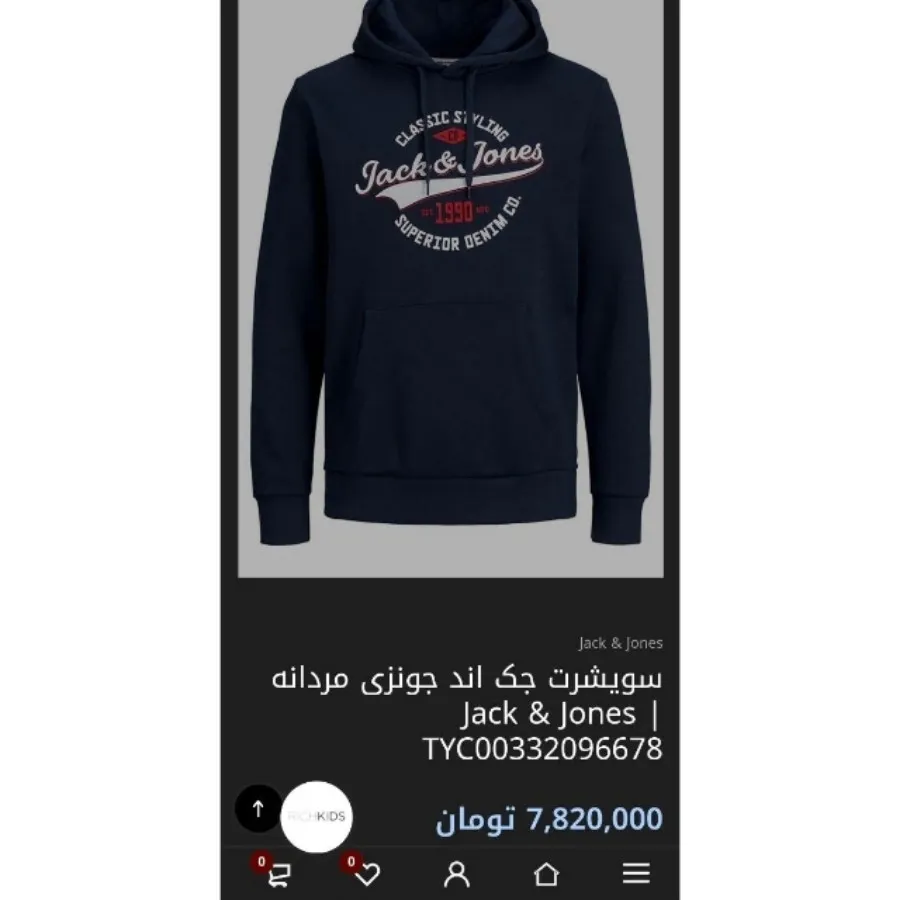Image resolution: width=900 pixels, height=900 pixels.
Task: Return to the shop home page
Action: 546,875
